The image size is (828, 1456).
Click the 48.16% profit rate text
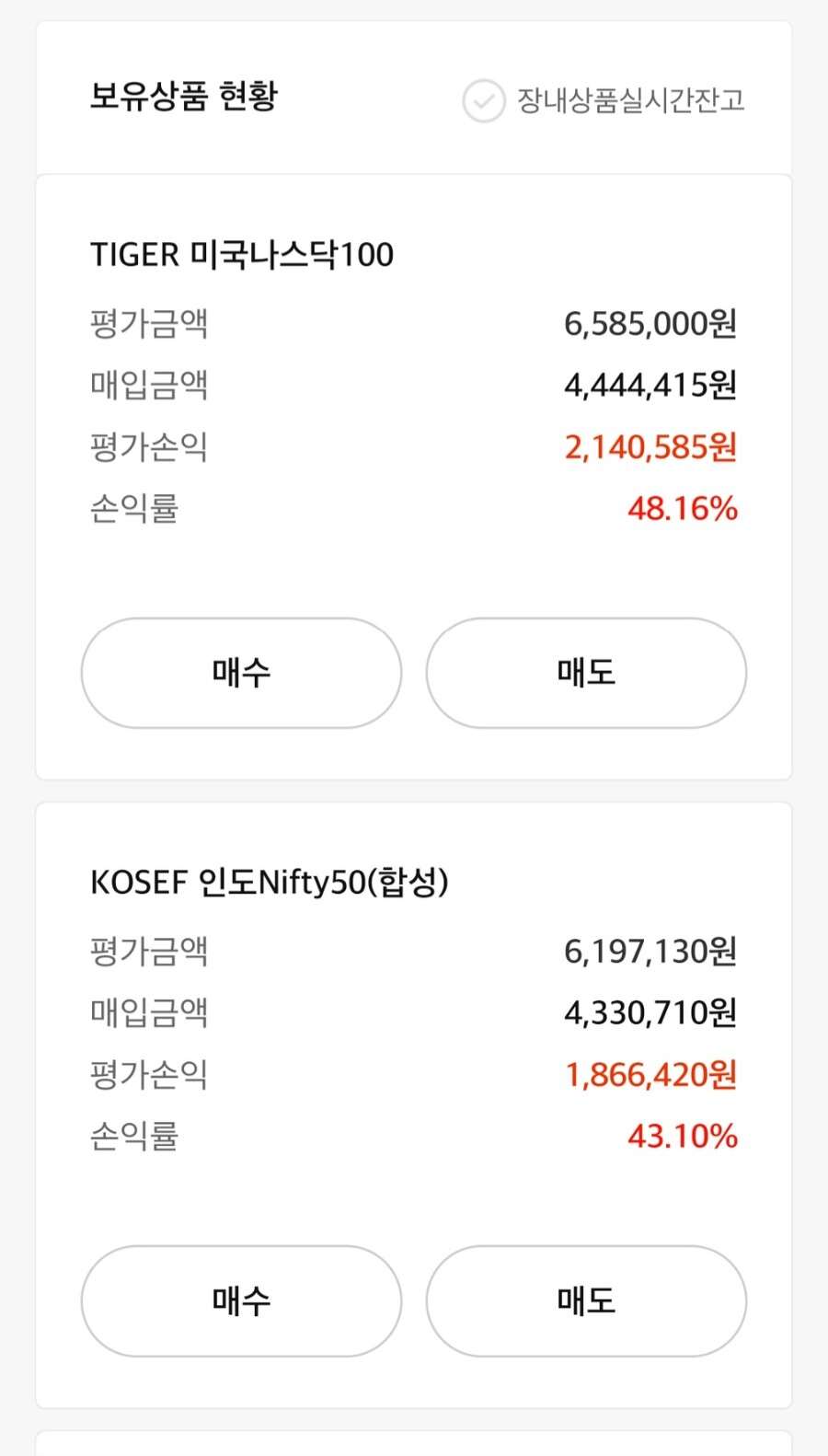(684, 508)
